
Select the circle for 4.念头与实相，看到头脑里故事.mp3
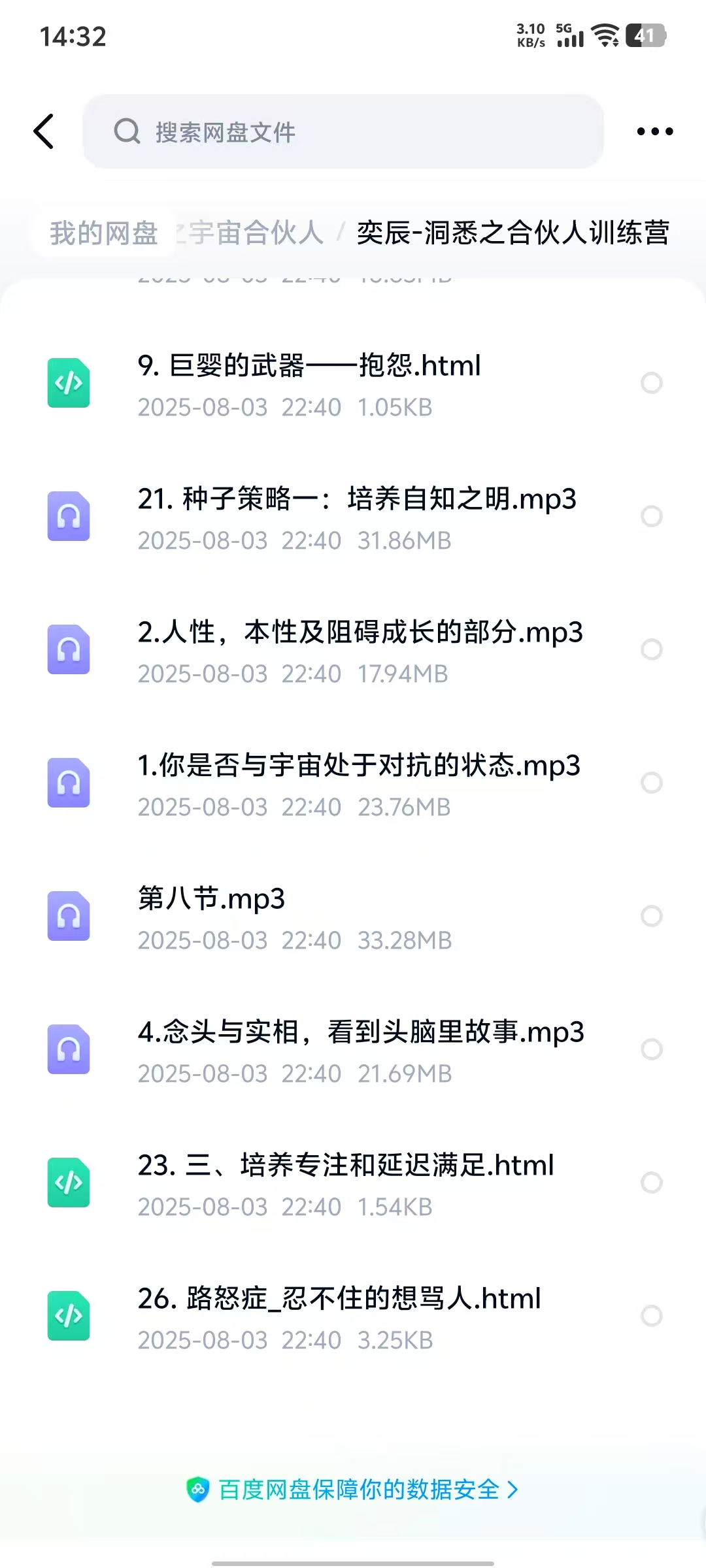(x=651, y=1049)
